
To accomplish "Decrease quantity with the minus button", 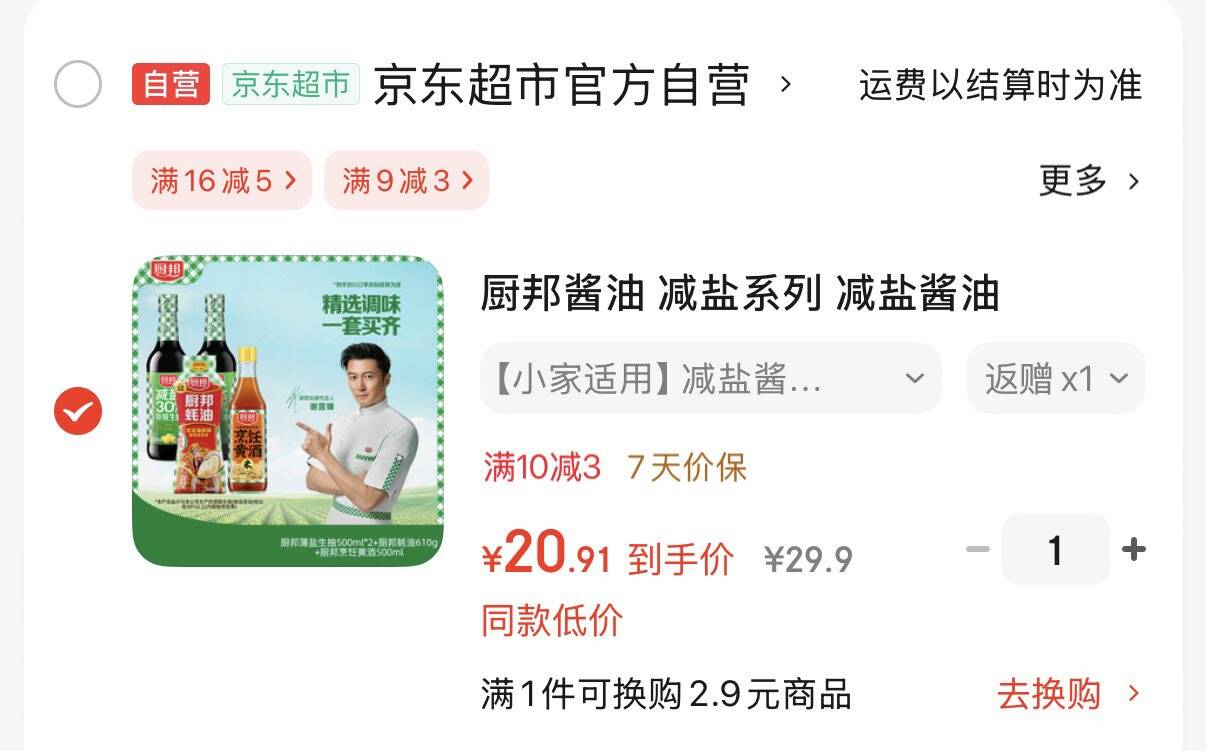I will click(977, 549).
